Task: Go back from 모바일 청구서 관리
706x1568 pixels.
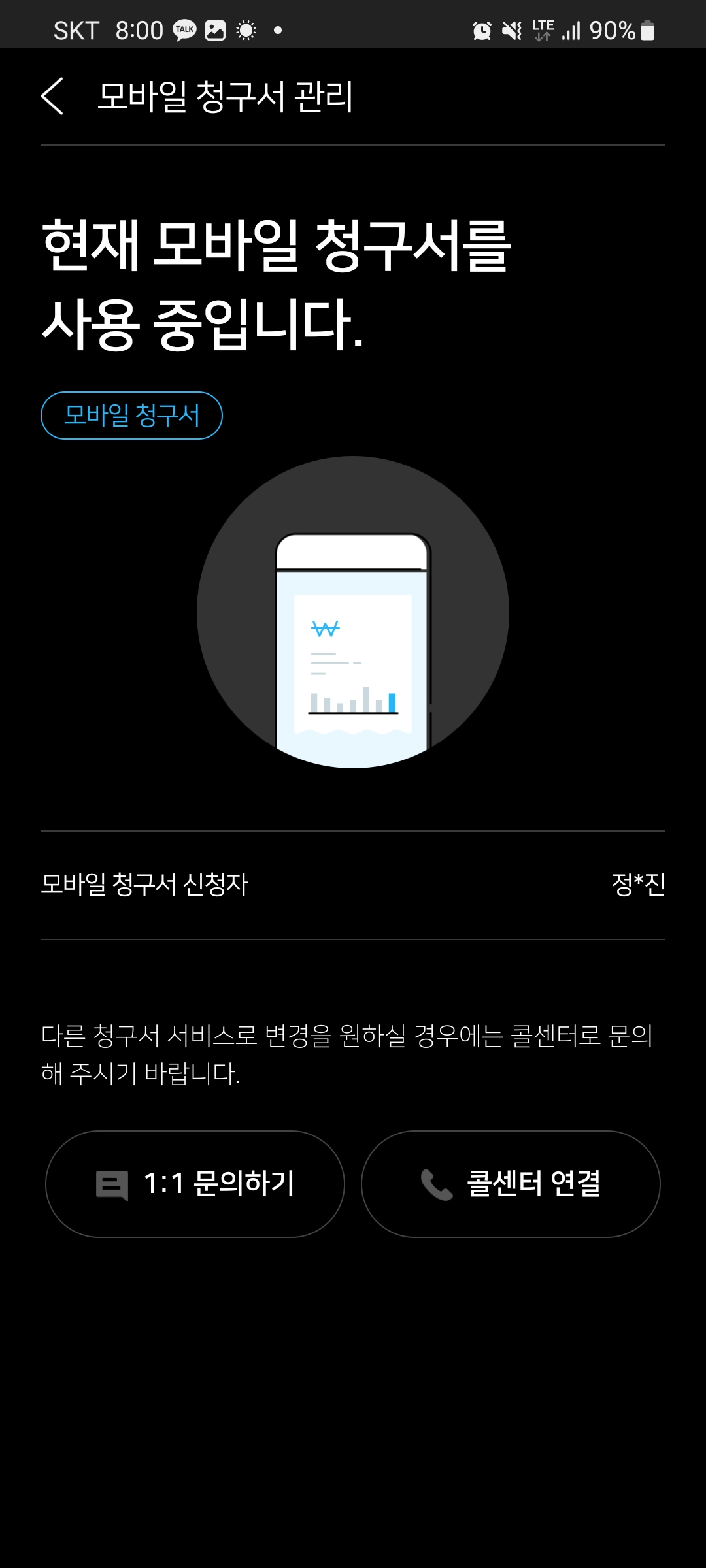Action: [x=52, y=96]
